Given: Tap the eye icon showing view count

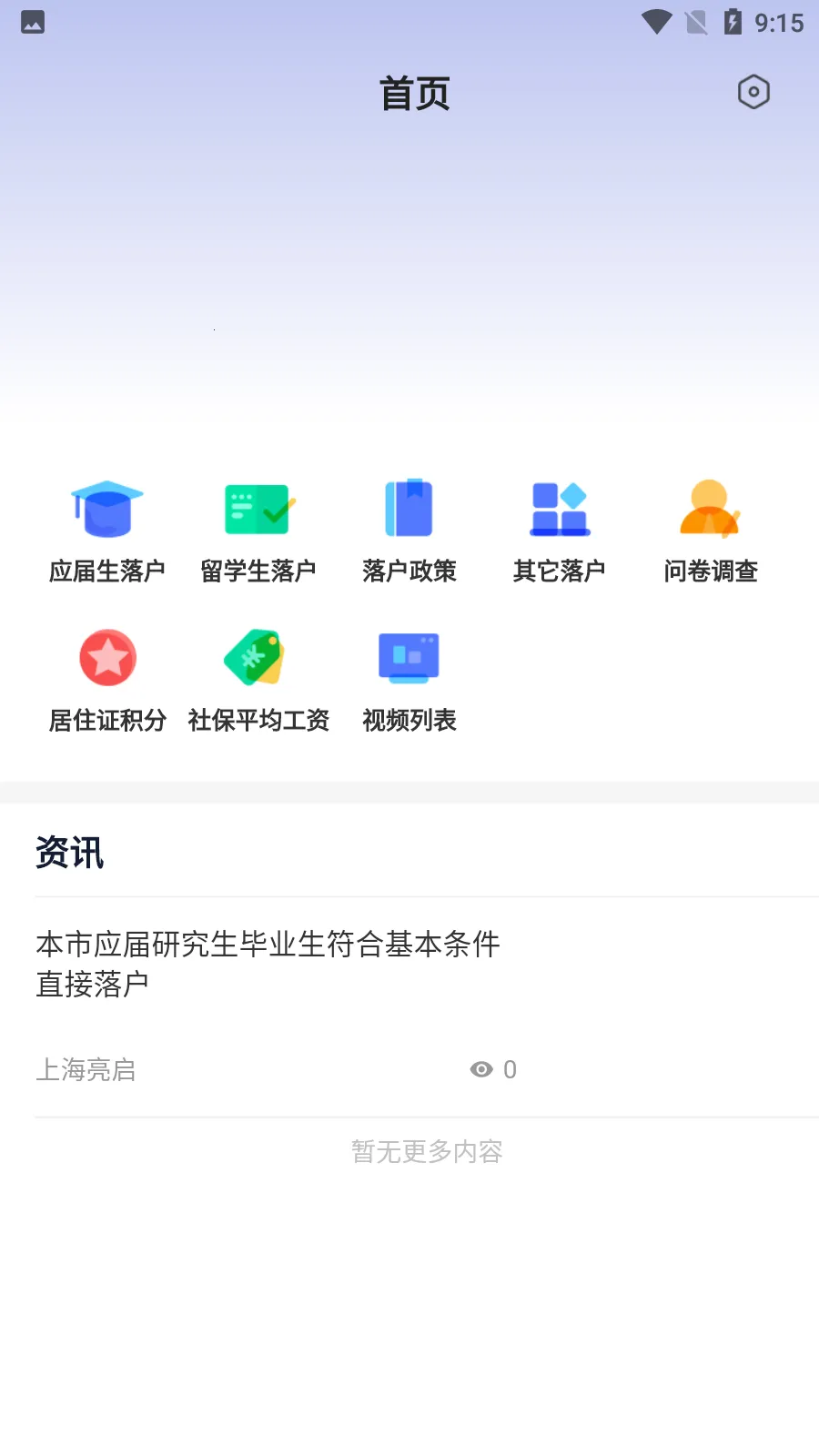Looking at the screenshot, I should point(480,1069).
